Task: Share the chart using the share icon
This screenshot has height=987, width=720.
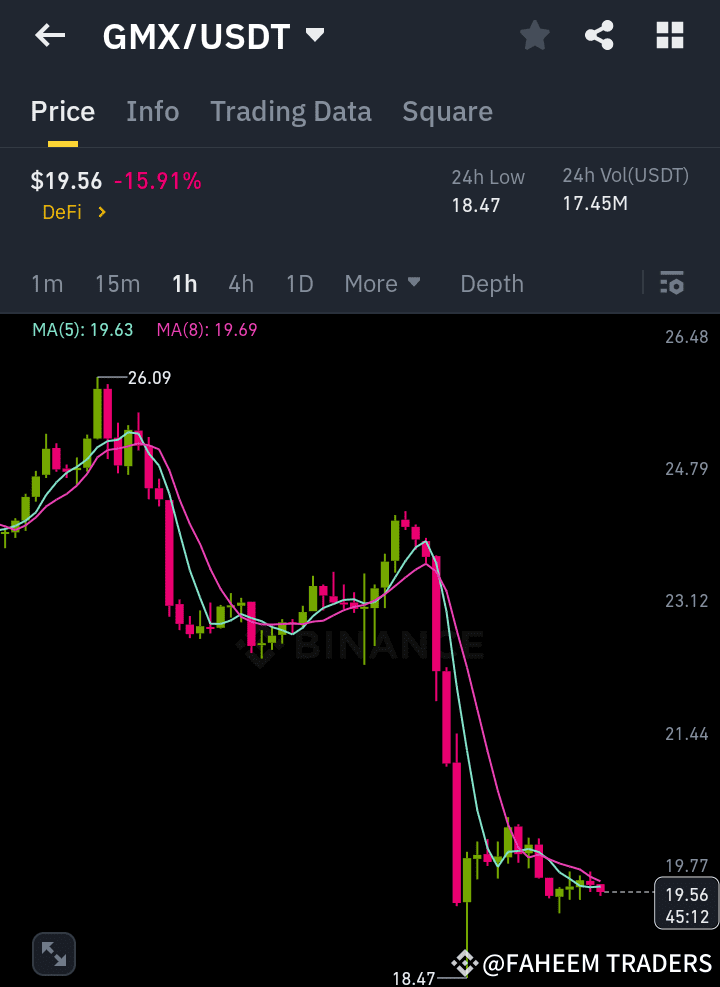Action: pos(600,35)
